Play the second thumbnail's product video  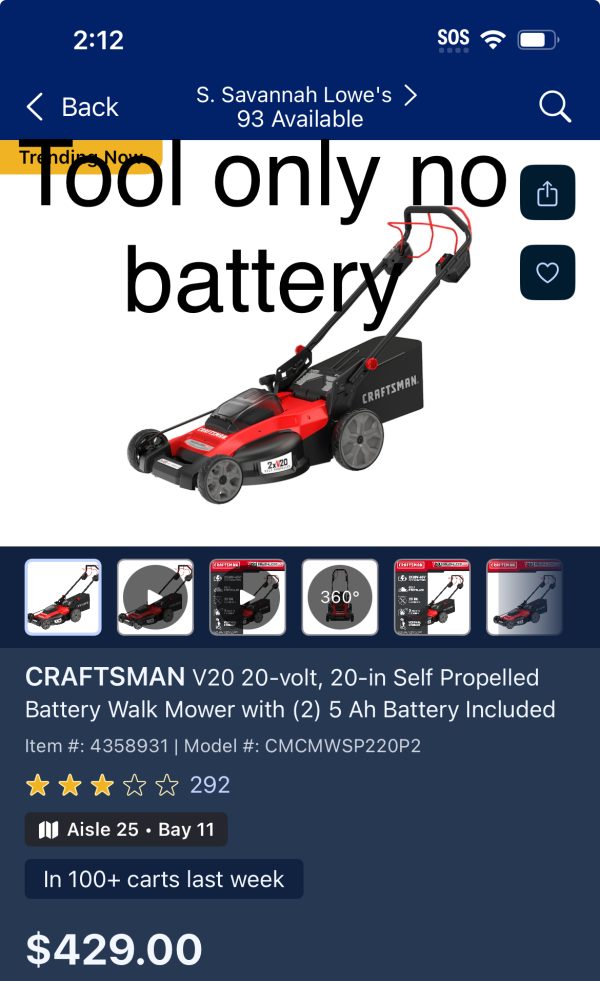tap(155, 597)
